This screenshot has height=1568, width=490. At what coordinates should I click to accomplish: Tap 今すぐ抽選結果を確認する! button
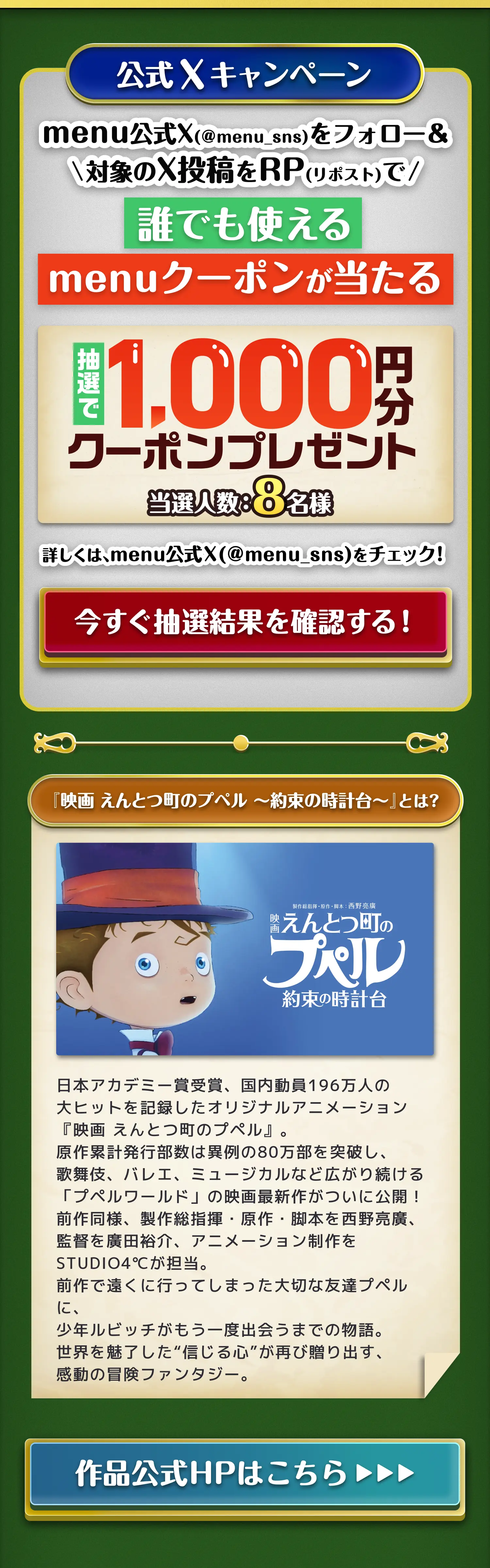click(x=245, y=623)
